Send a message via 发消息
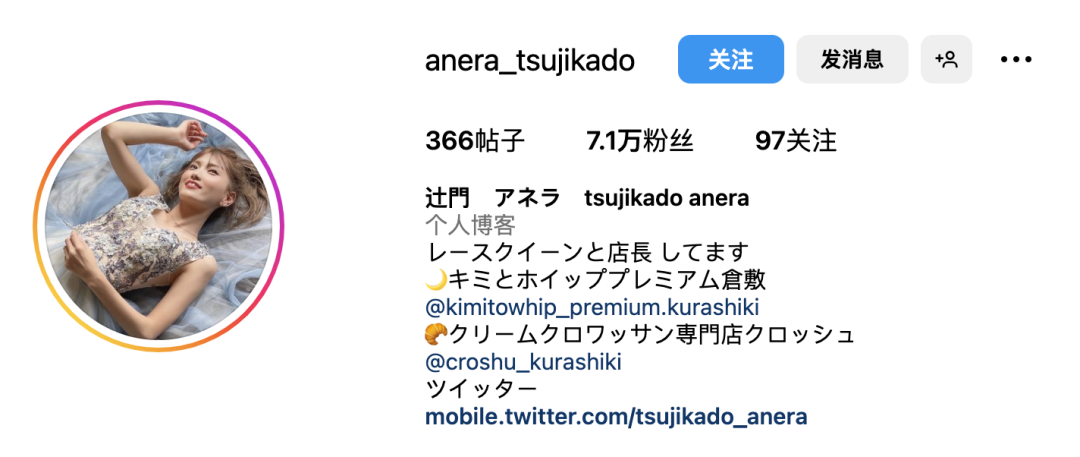This screenshot has width=1080, height=457. click(x=852, y=60)
